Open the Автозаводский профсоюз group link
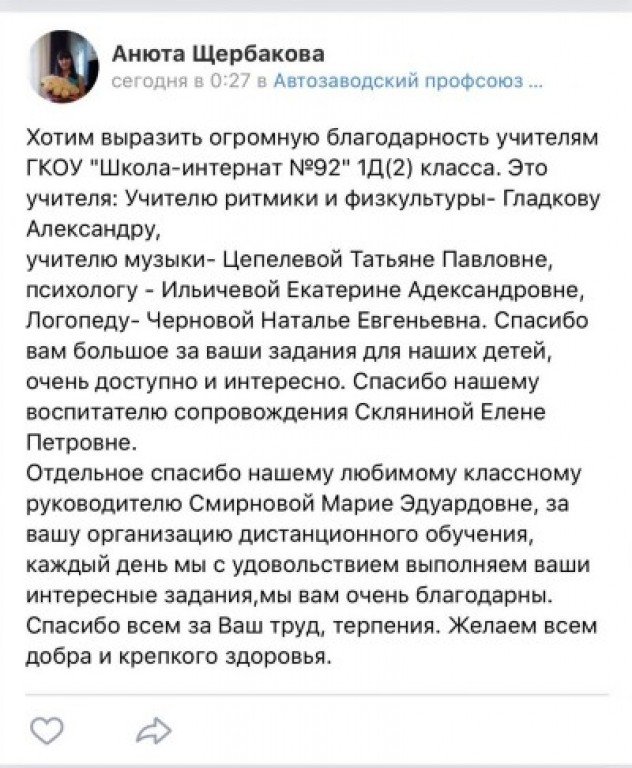This screenshot has height=768, width=632. coord(407,81)
